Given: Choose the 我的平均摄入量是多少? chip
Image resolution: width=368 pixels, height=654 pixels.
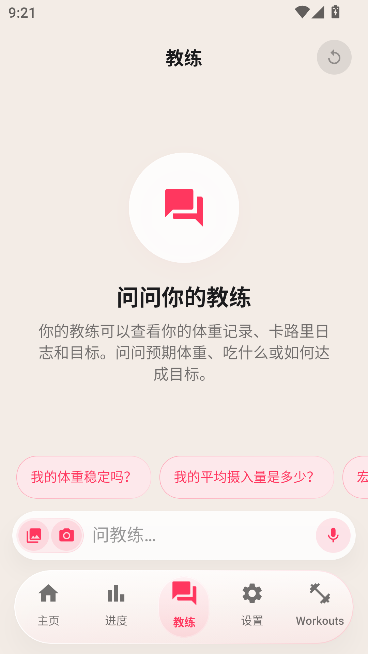Looking at the screenshot, I should pyautogui.click(x=246, y=477).
